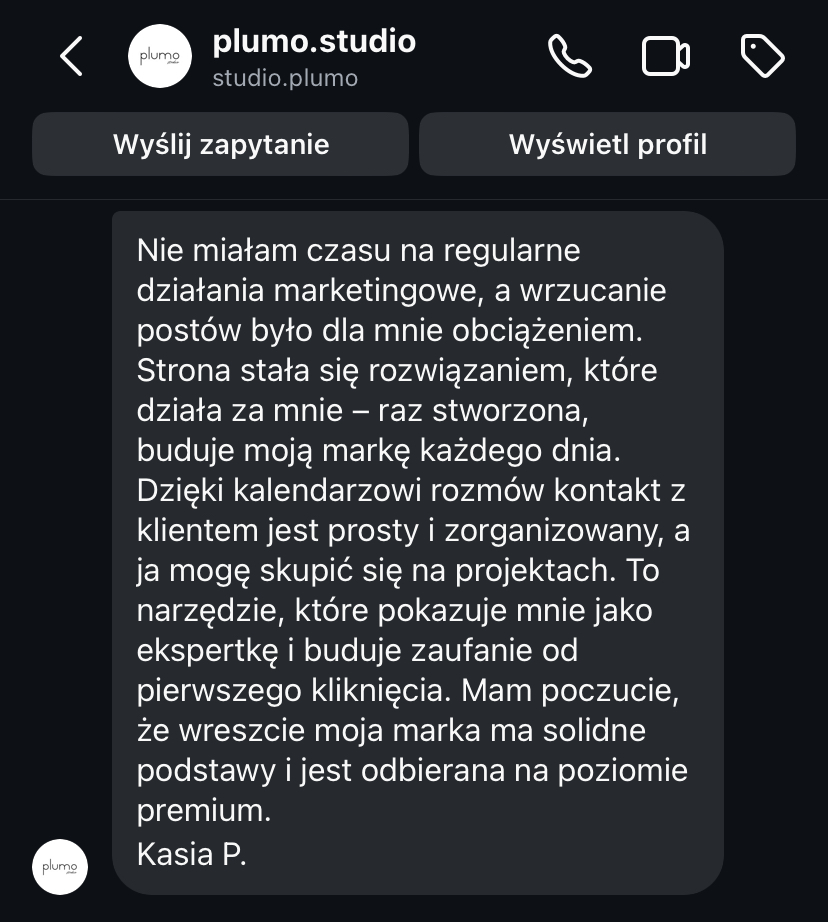
Task: Tap the Wyświetl profil button
Action: [607, 144]
